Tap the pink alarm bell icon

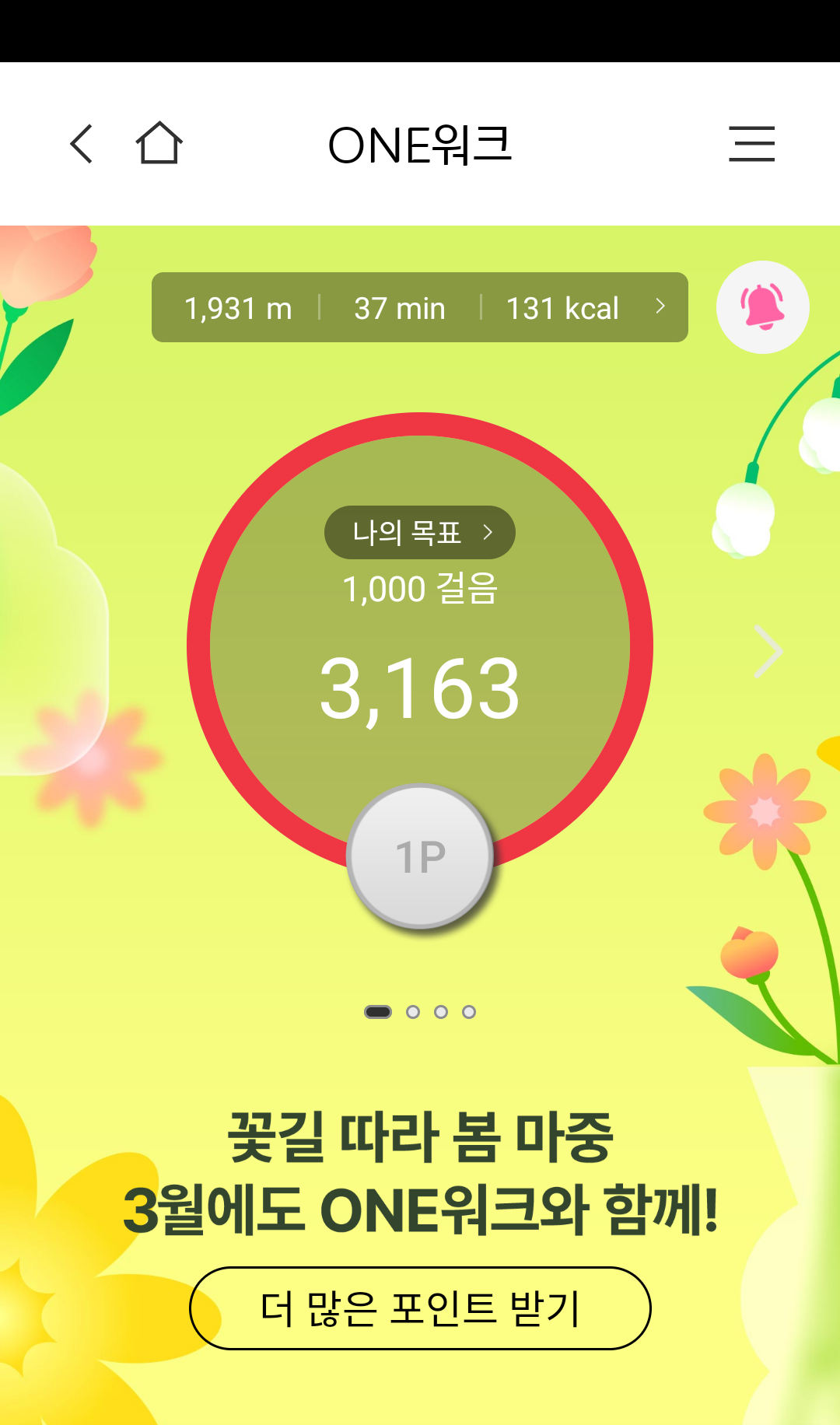[762, 307]
